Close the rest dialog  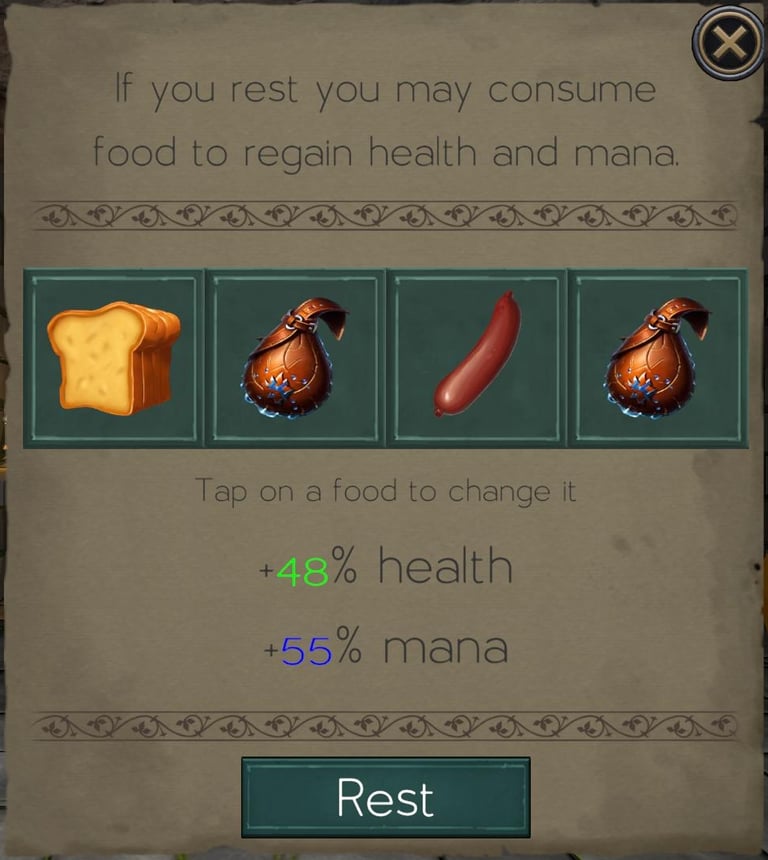pyautogui.click(x=728, y=43)
